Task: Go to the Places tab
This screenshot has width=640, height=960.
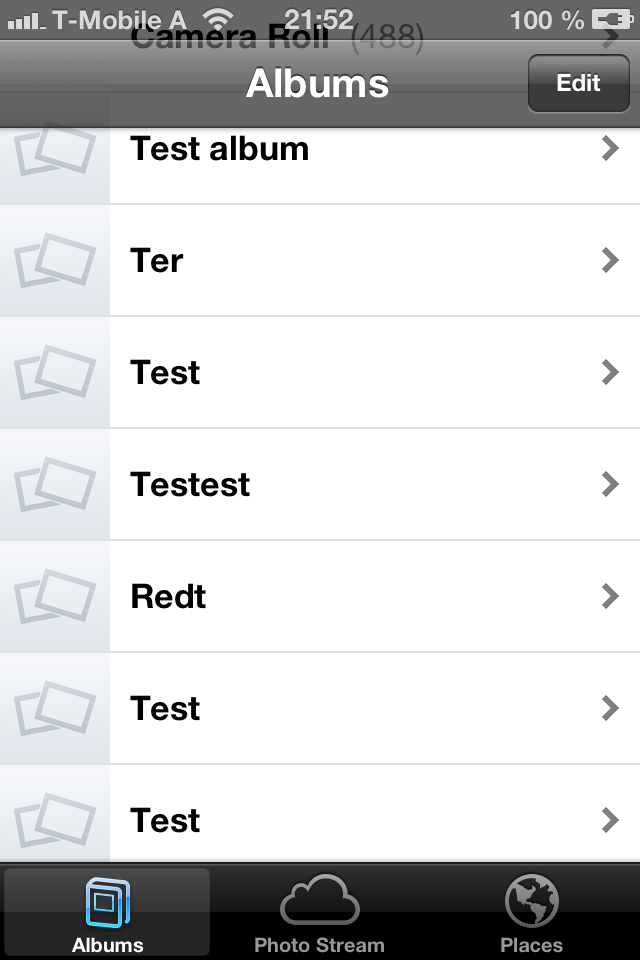Action: 531,915
